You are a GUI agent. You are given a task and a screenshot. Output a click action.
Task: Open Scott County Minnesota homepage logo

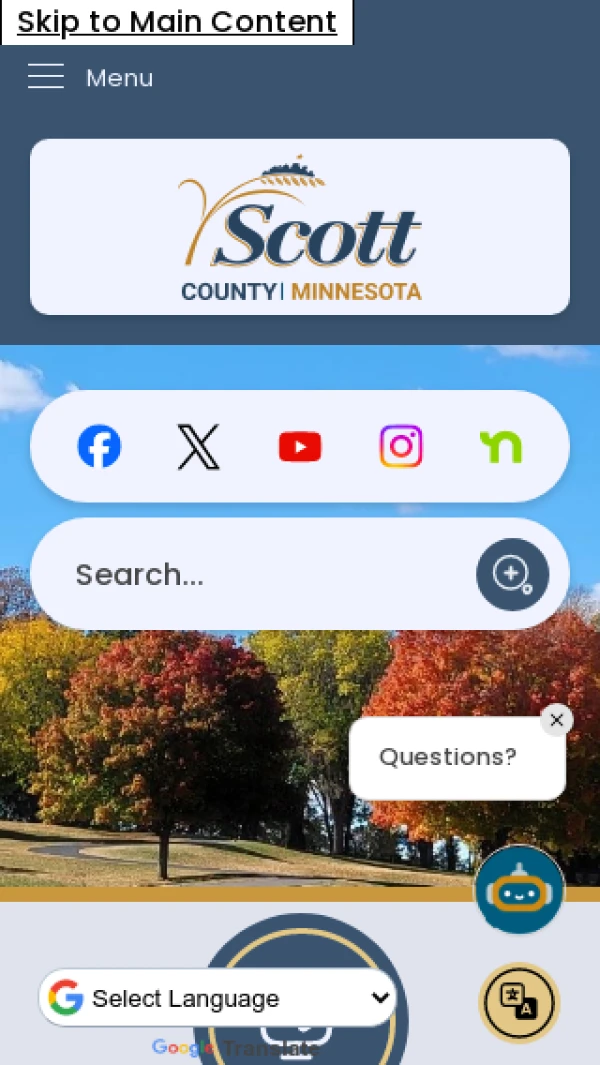(x=300, y=227)
